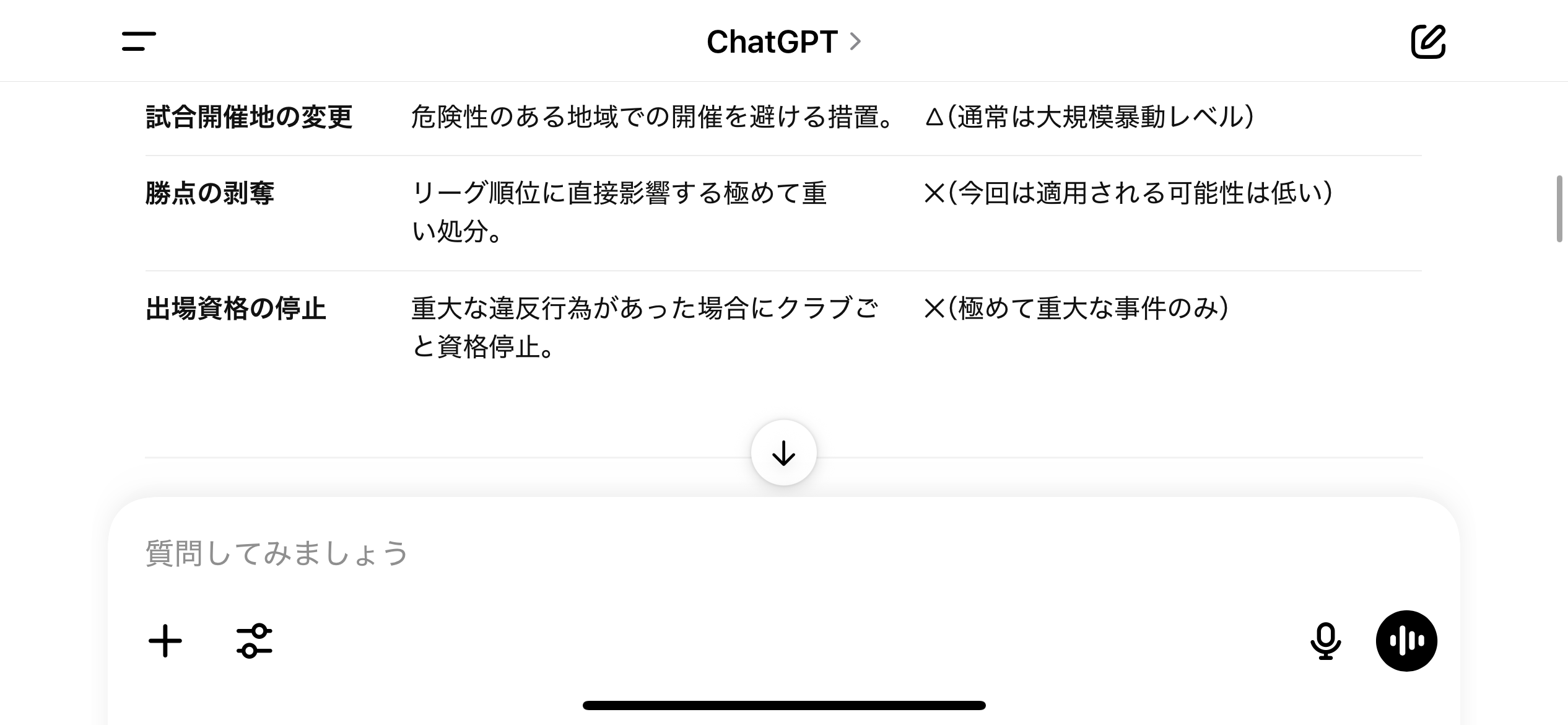Focus the 質問してみましょう message field
1568x725 pixels.
coord(743,553)
